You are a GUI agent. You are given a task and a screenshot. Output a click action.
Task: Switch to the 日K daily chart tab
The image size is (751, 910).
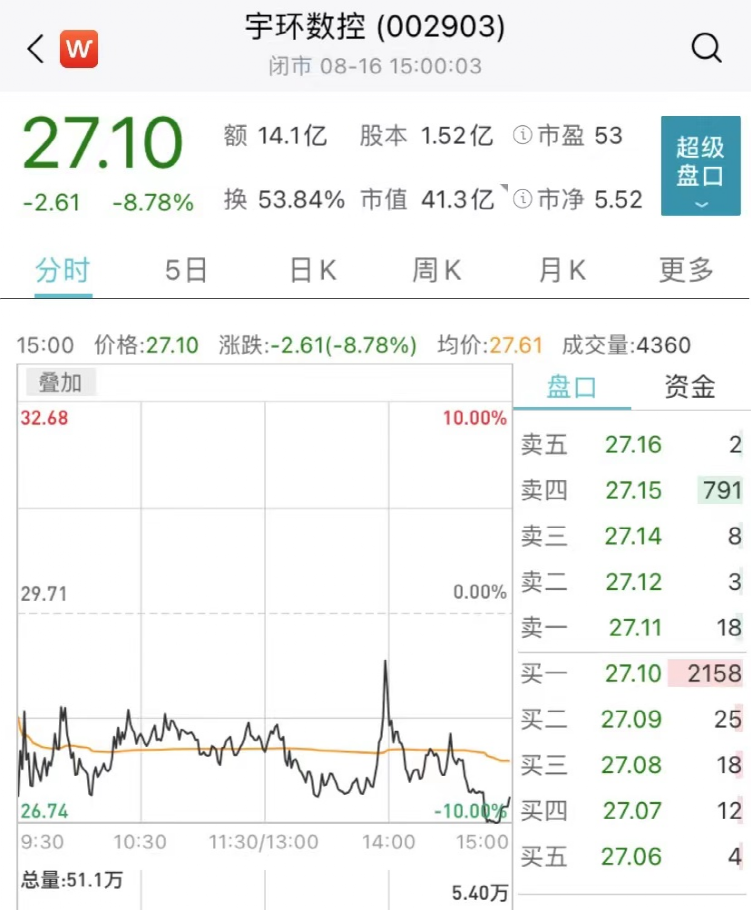310,269
